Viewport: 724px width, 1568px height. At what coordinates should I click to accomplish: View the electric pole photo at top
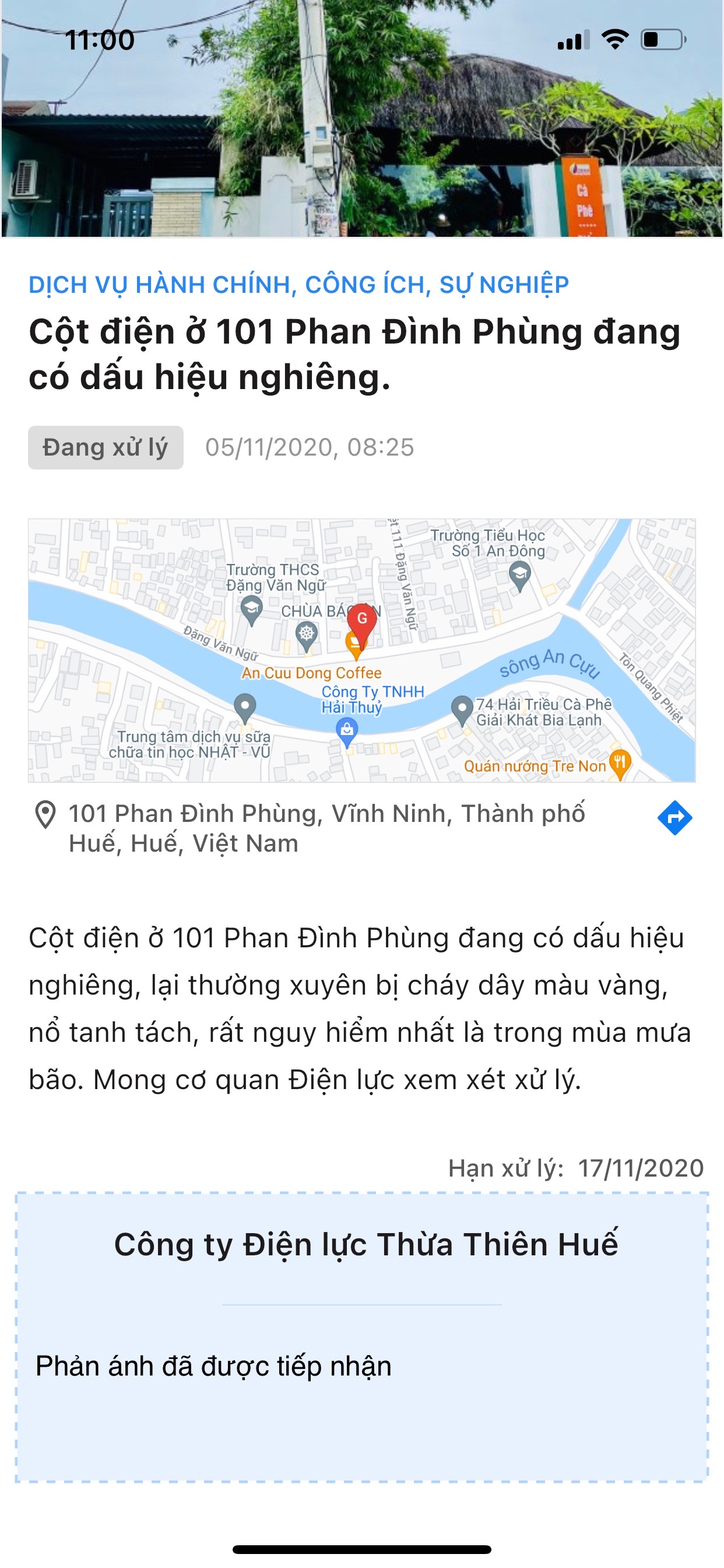coord(362,118)
